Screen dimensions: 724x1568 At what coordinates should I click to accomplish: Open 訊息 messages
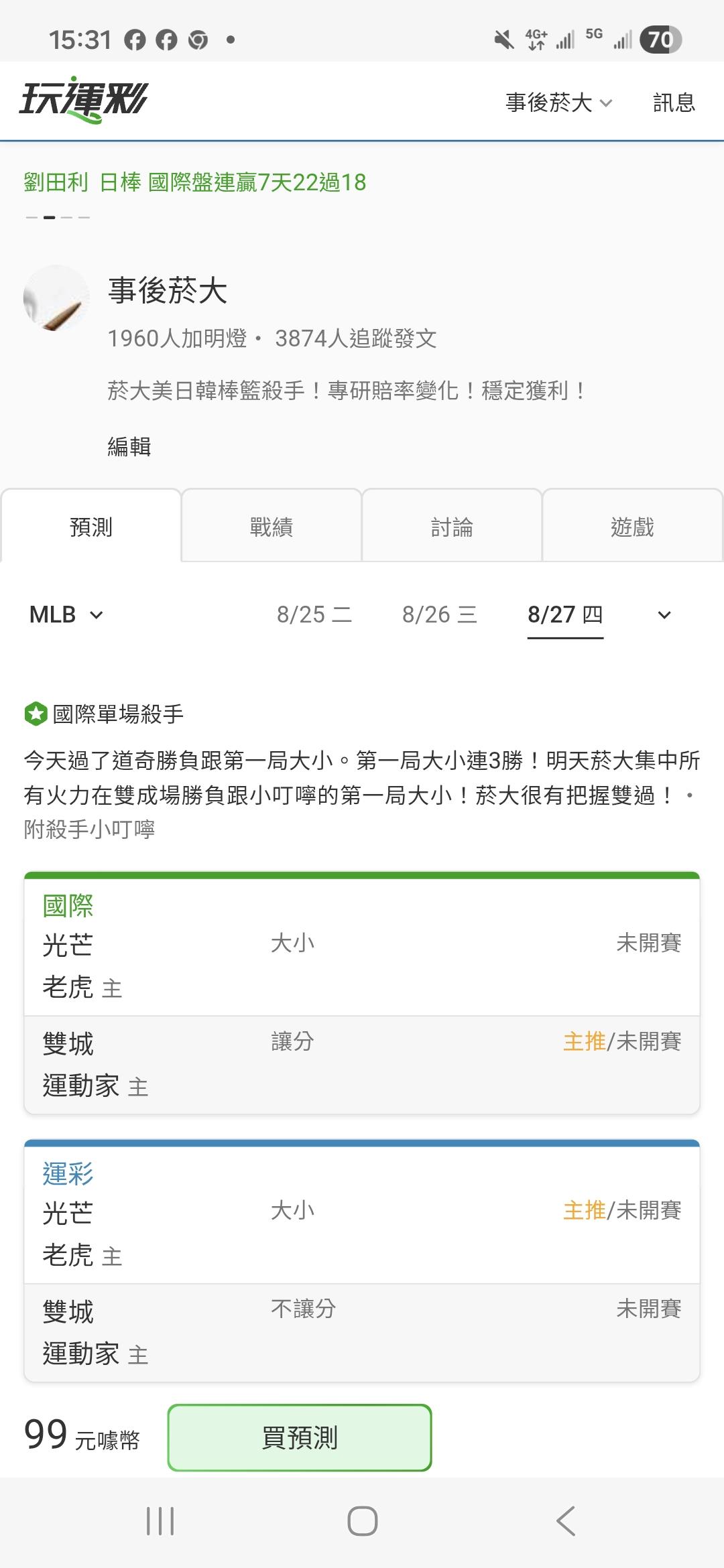[x=674, y=103]
